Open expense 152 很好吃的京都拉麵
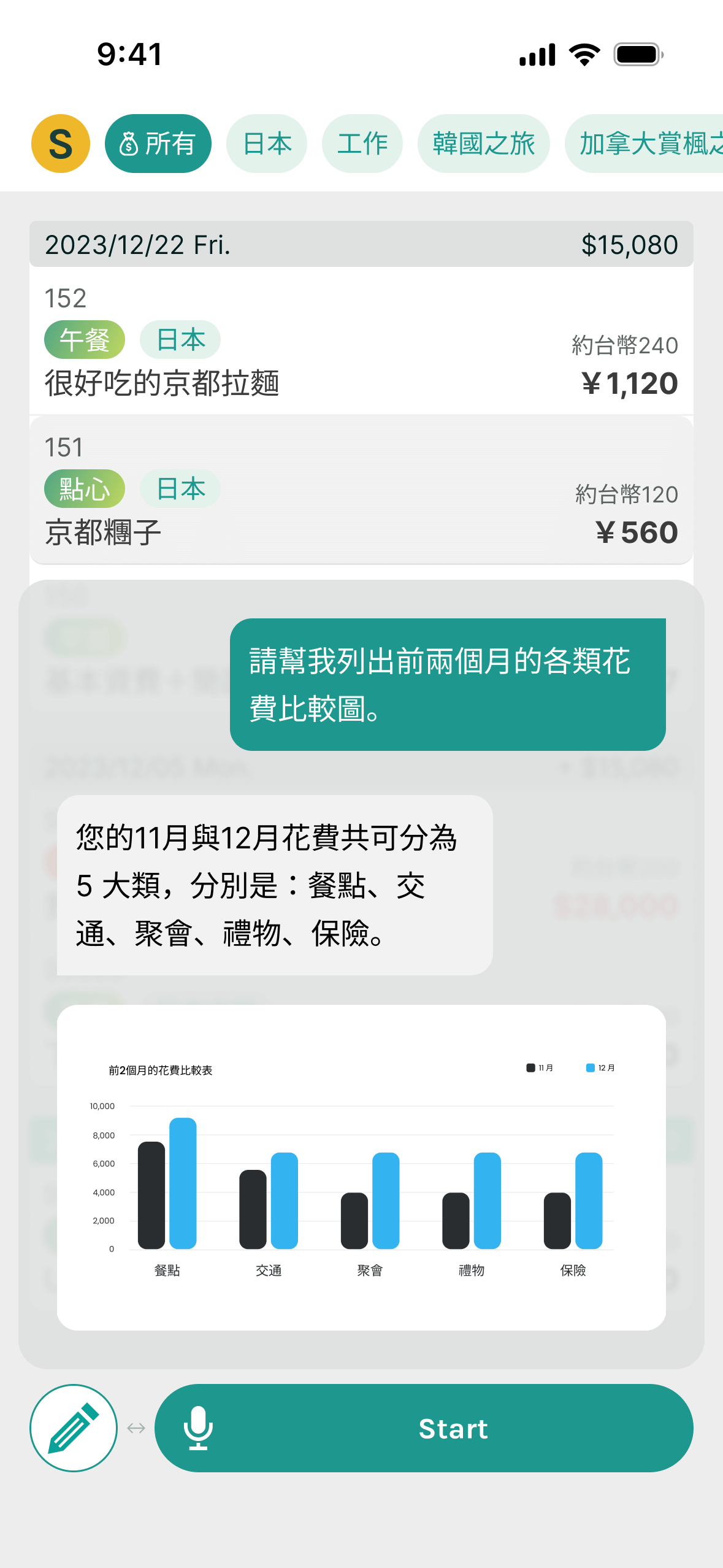The height and width of the screenshot is (1568, 723). coord(361,341)
